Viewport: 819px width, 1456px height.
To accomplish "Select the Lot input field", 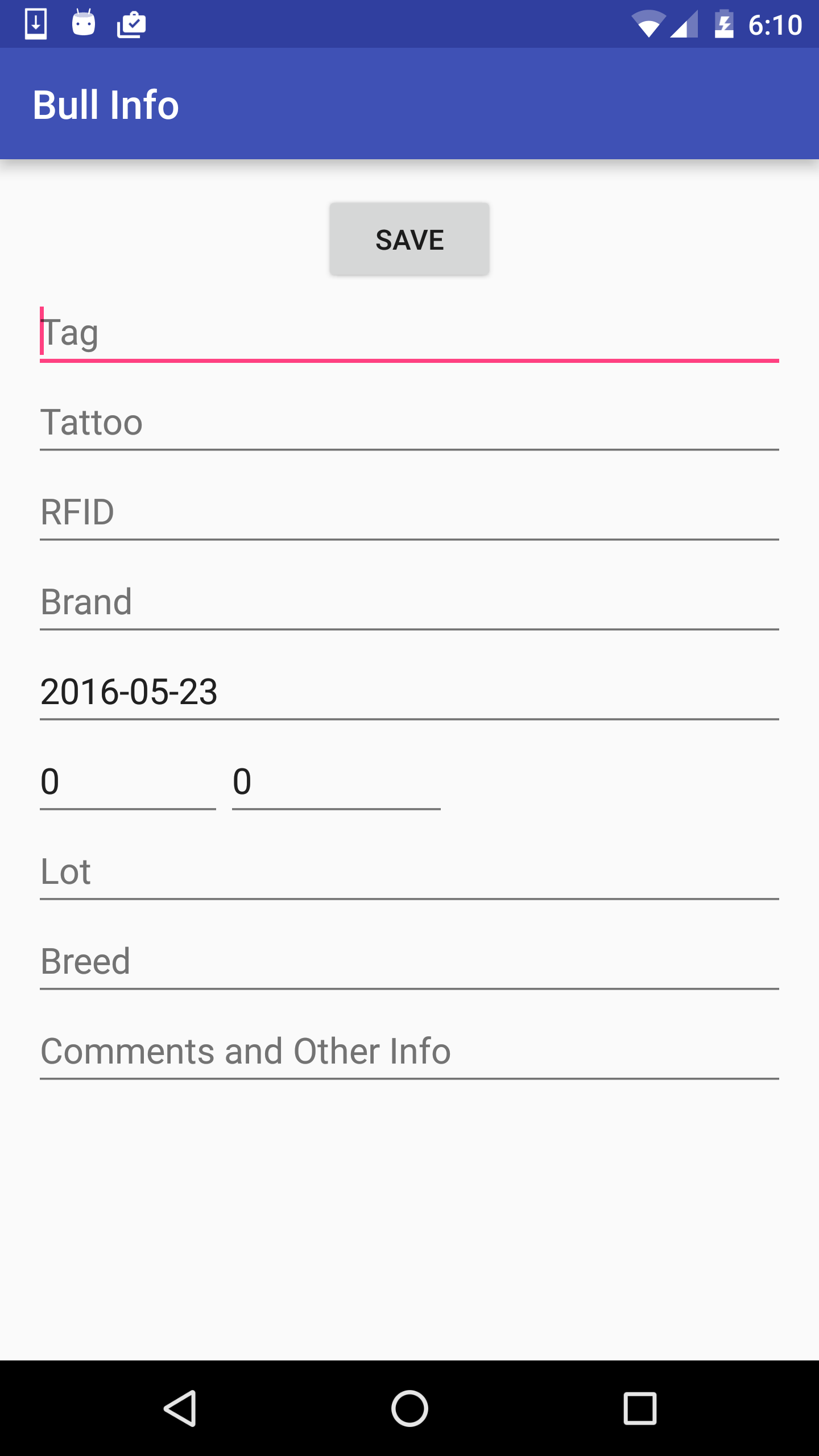I will [409, 872].
